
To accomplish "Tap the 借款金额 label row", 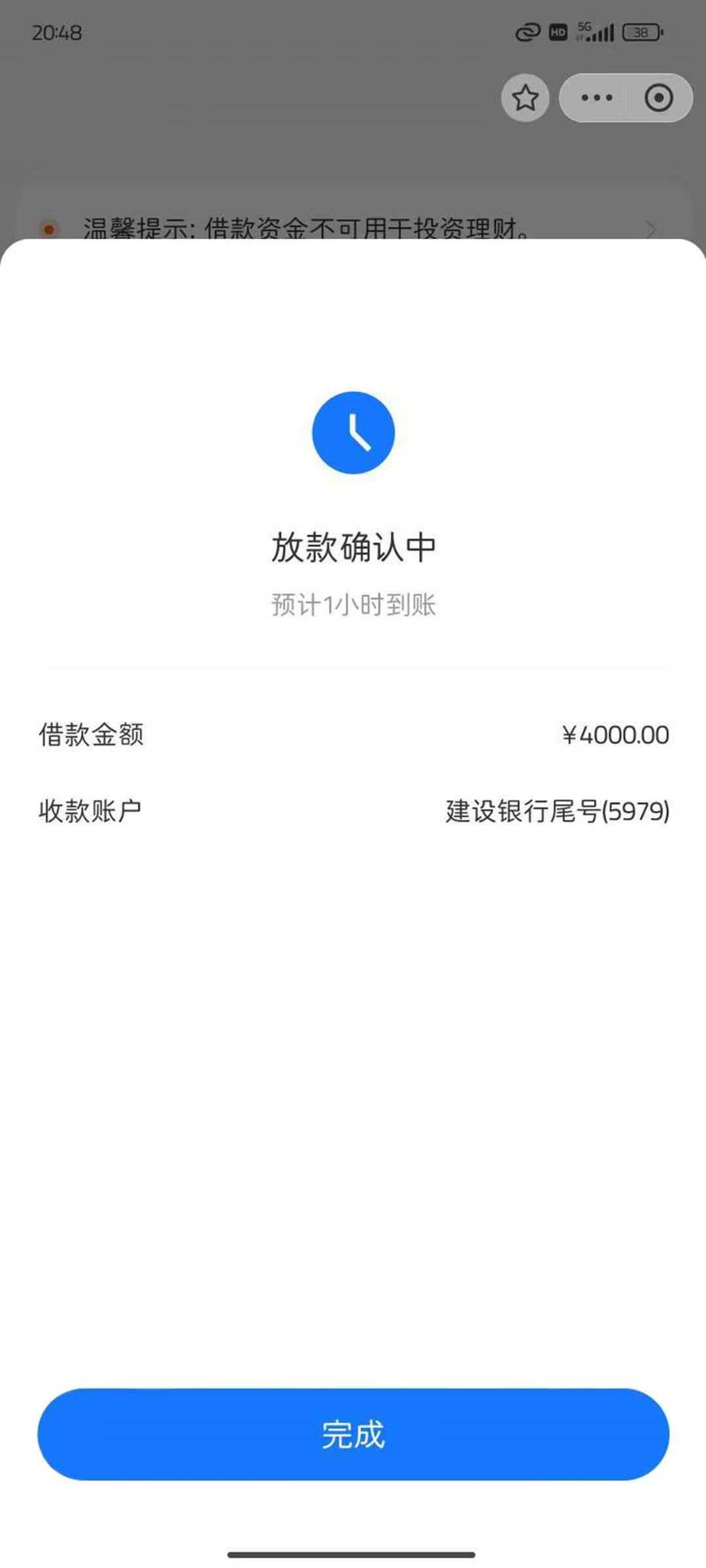I will (x=92, y=734).
